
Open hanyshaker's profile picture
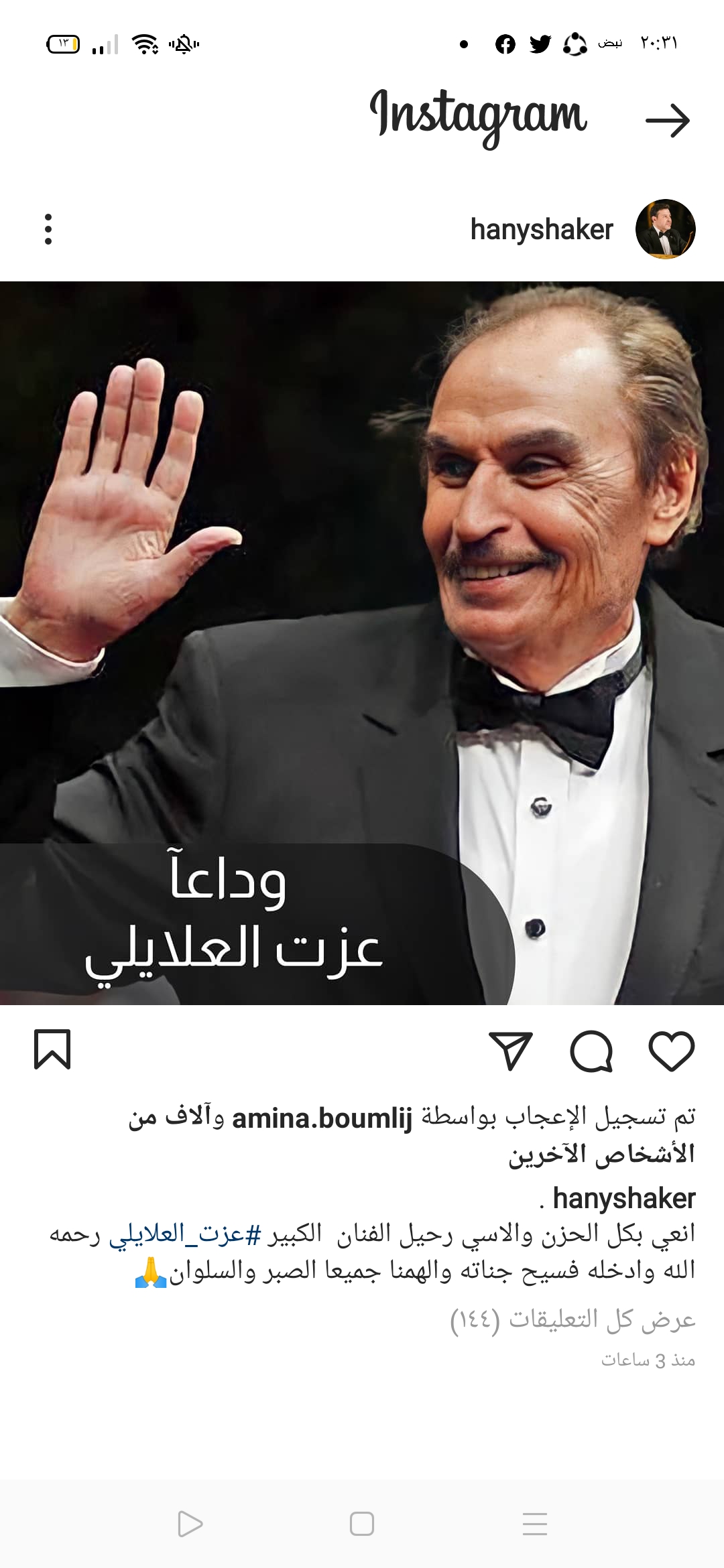[x=665, y=229]
